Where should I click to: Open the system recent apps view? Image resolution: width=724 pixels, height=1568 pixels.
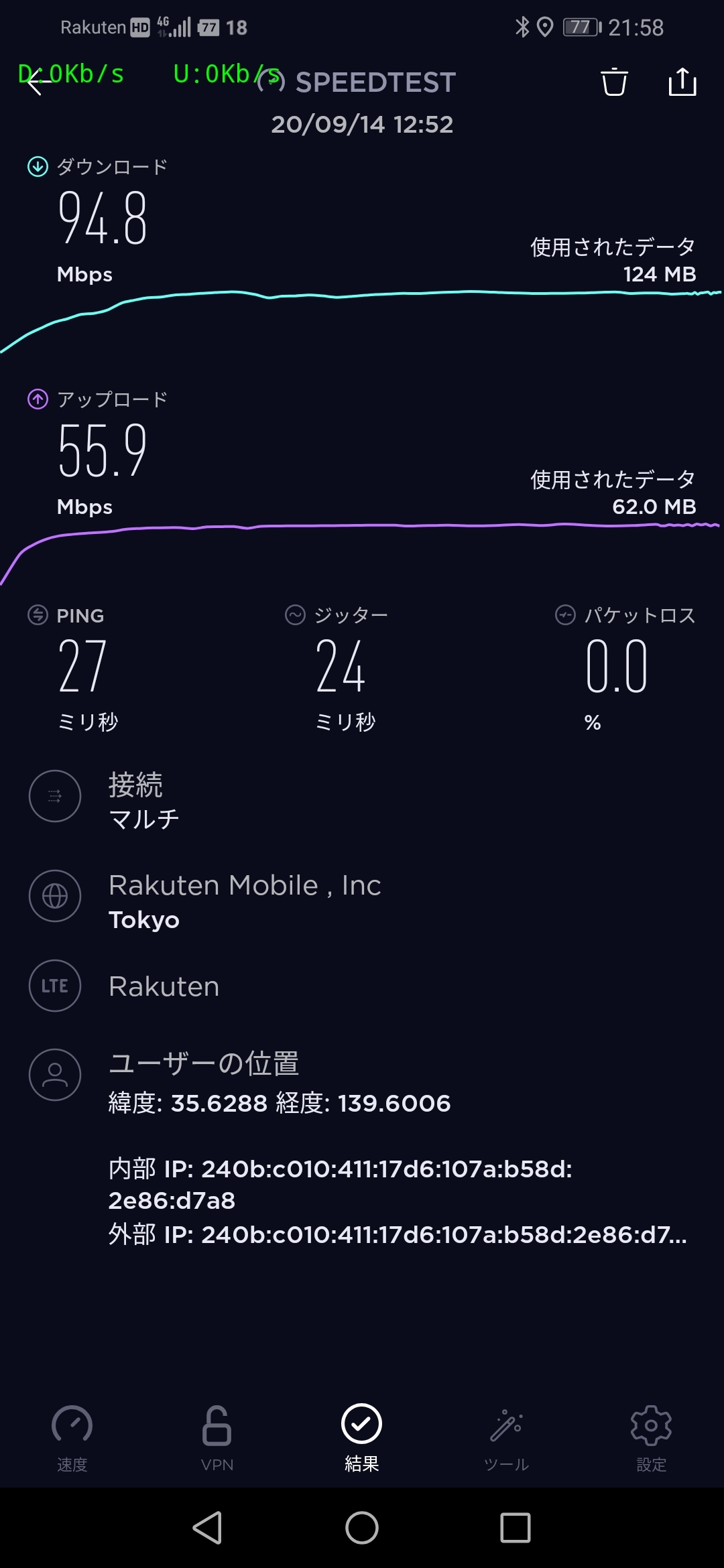(515, 1528)
